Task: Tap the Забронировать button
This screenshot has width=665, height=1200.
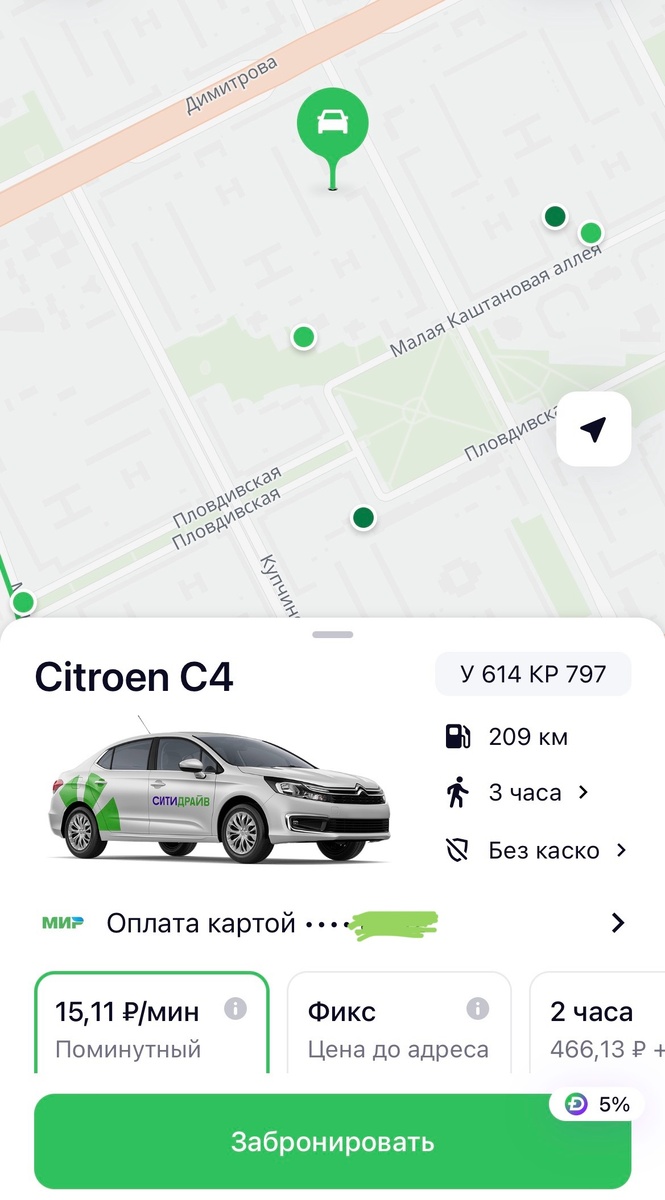Action: point(332,1141)
